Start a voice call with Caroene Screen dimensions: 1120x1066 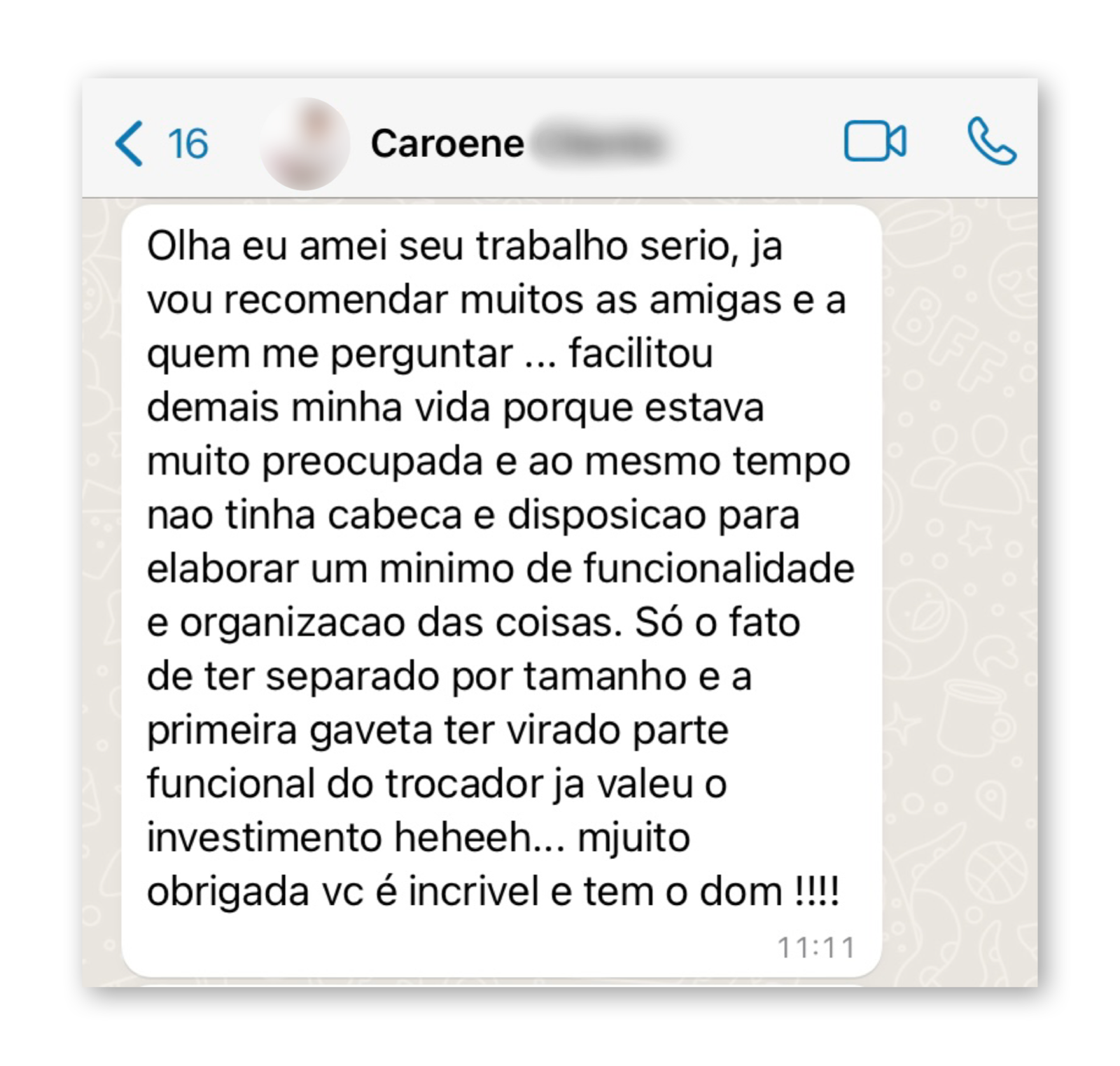[991, 142]
